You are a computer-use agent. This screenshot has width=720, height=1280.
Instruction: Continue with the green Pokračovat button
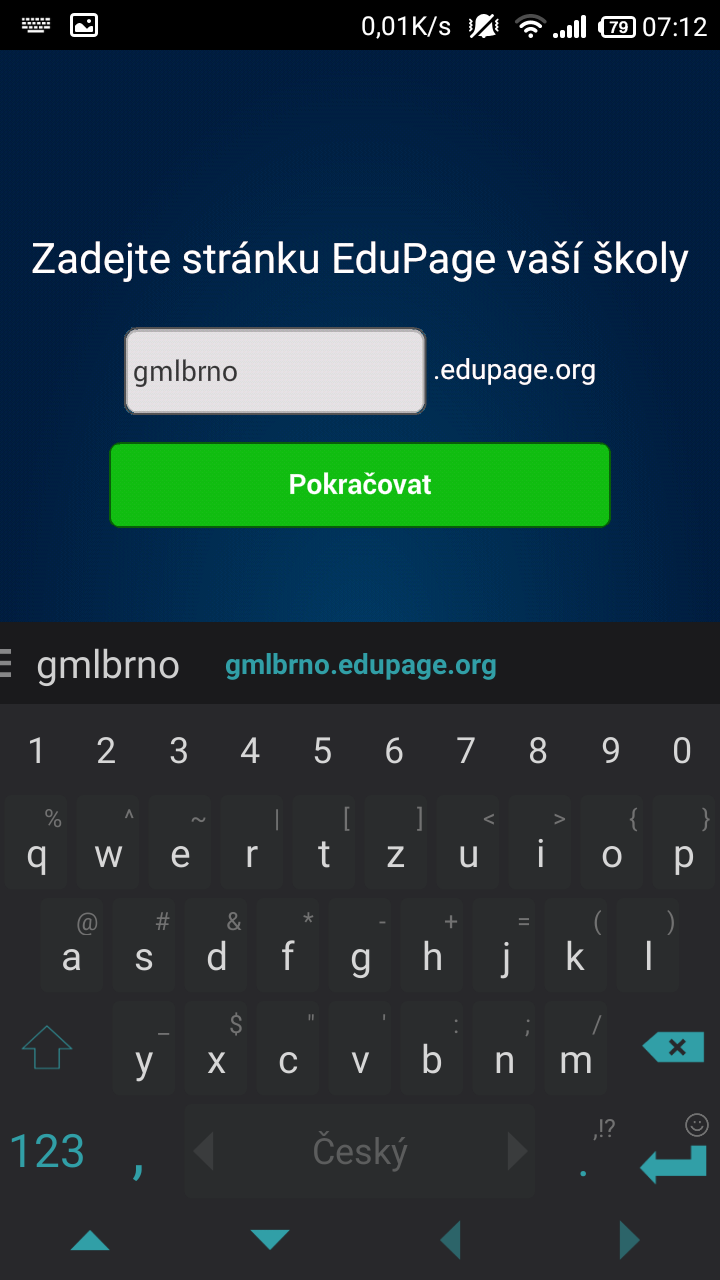point(360,485)
